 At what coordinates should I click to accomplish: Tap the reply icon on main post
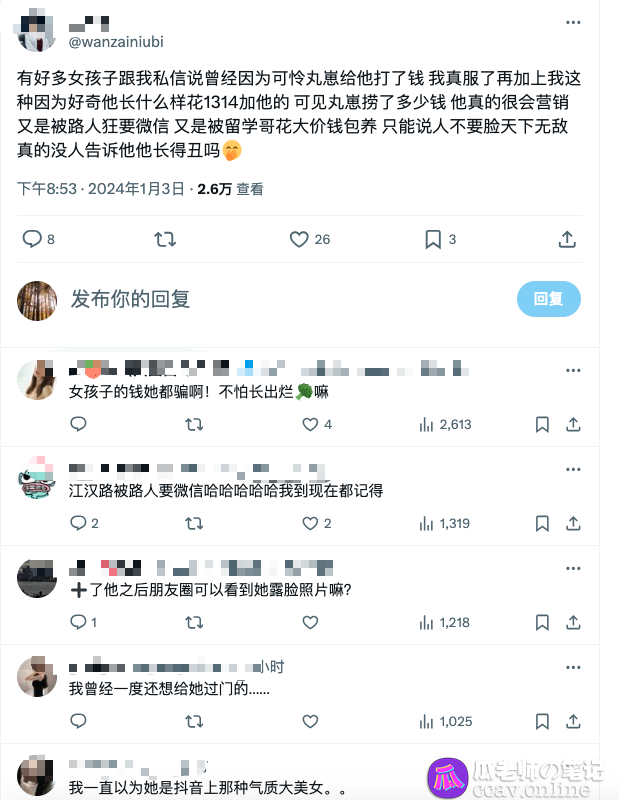pyautogui.click(x=32, y=239)
